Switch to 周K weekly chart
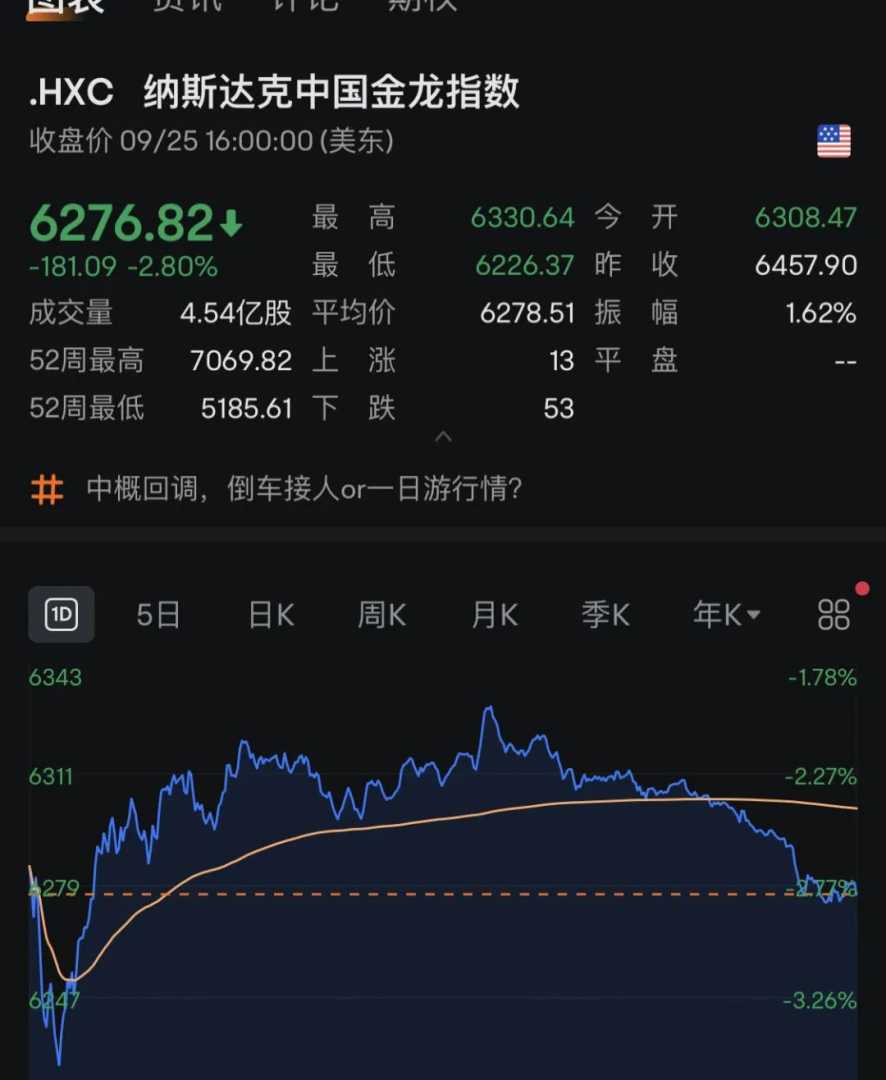Screen dimensions: 886x1080 [x=382, y=614]
